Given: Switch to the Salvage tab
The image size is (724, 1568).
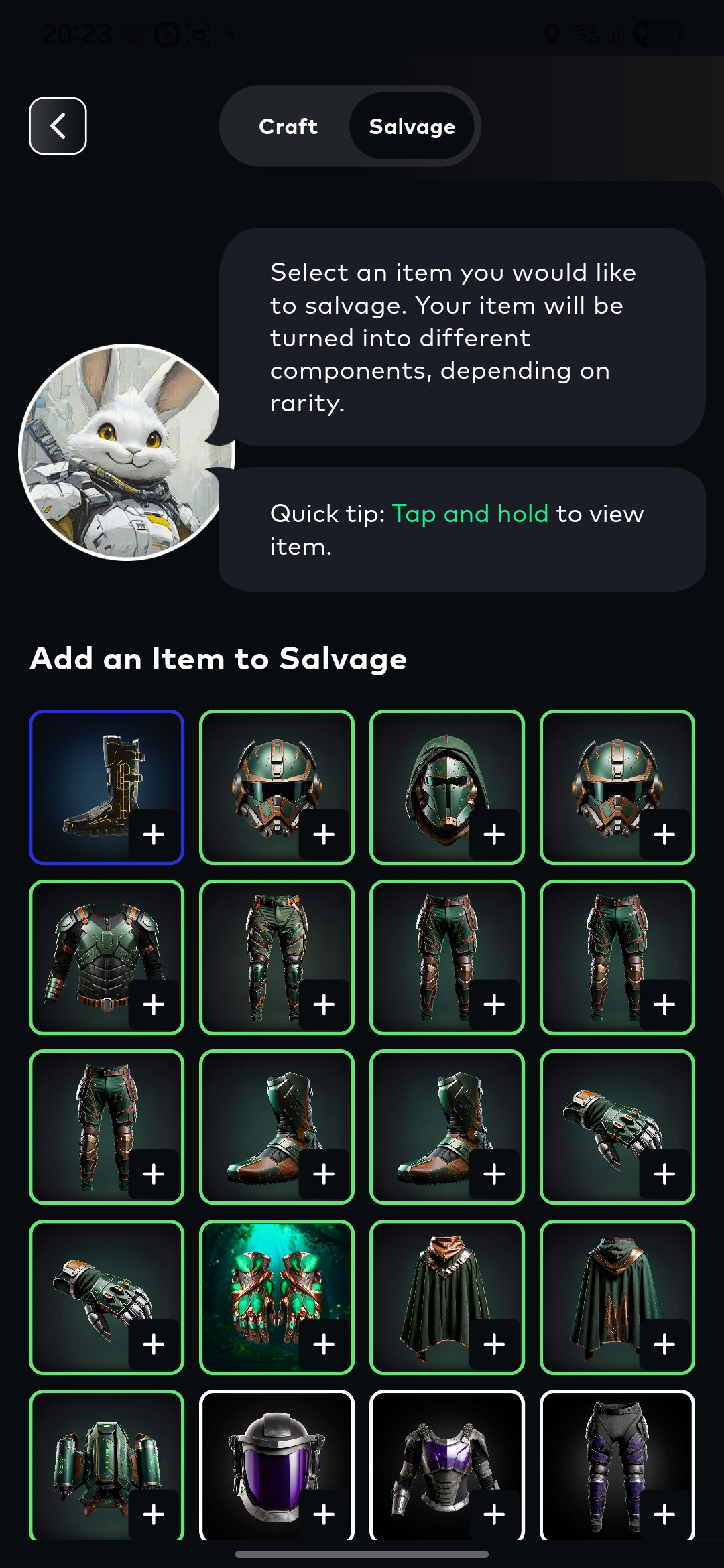Looking at the screenshot, I should (412, 127).
